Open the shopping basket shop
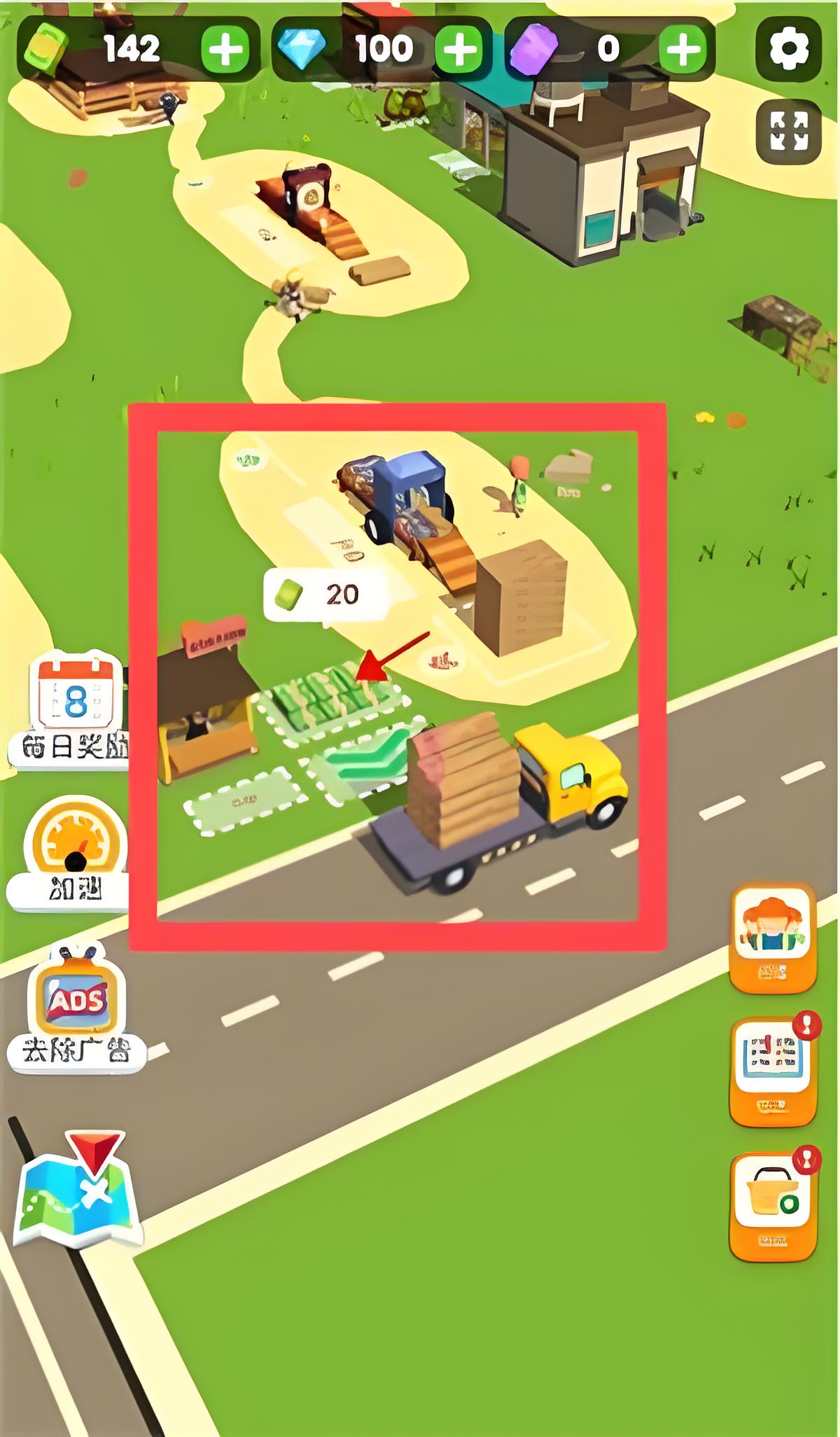840x1437 pixels. 773,1206
